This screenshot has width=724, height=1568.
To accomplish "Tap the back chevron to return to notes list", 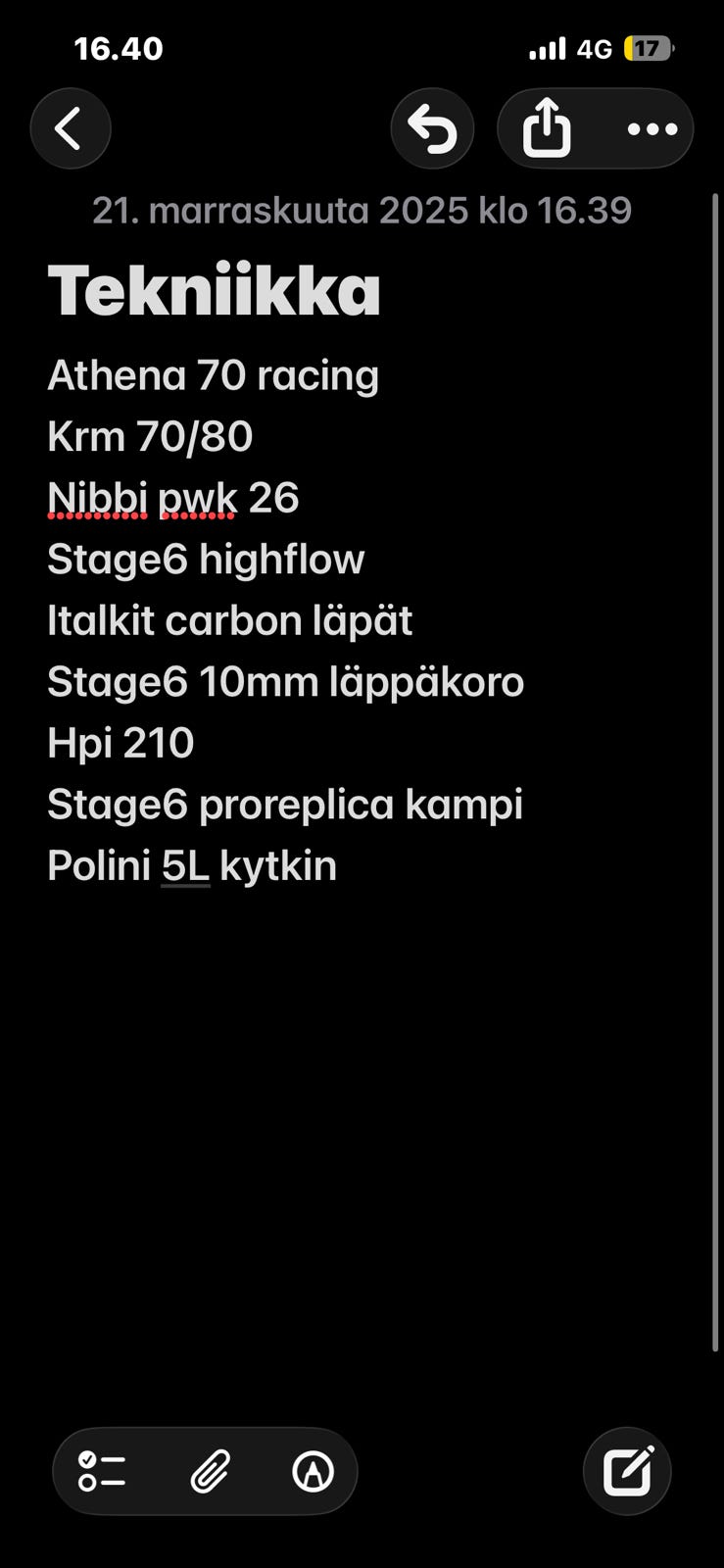I will click(70, 127).
